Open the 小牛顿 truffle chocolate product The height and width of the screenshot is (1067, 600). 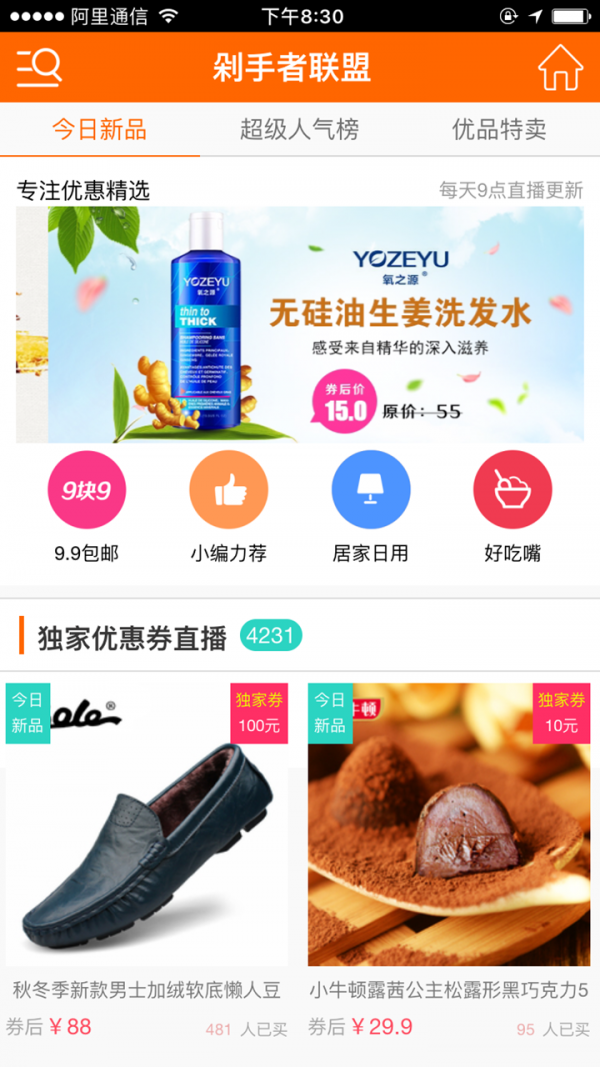tap(449, 860)
